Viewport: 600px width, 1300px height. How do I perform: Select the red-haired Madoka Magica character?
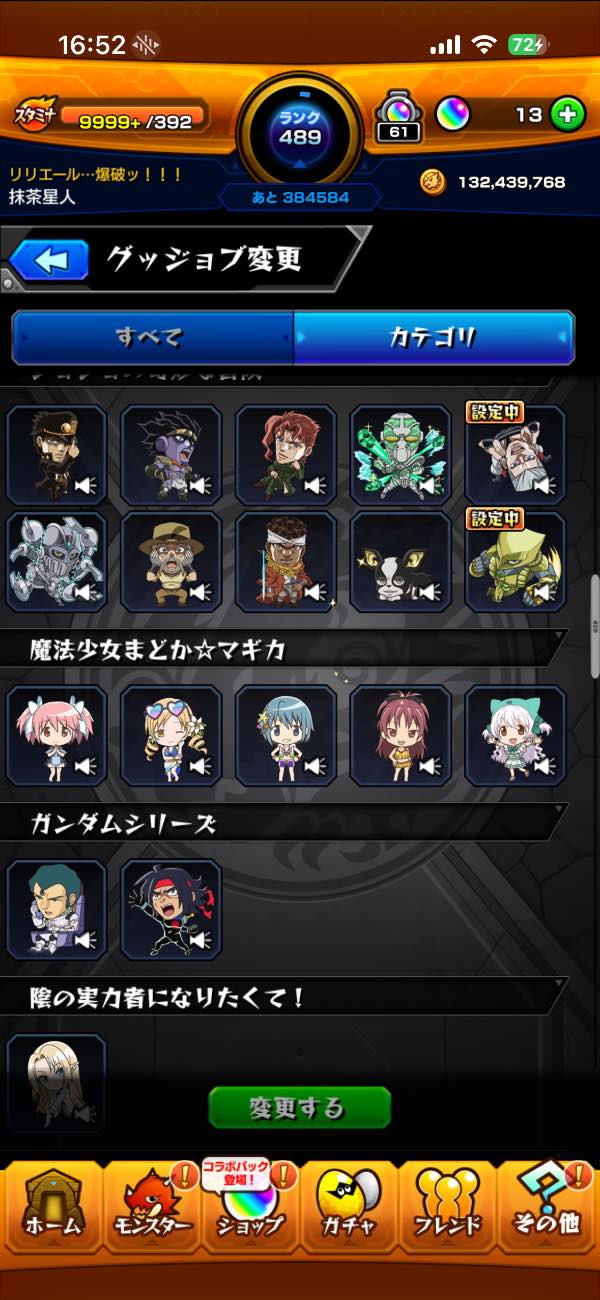click(400, 735)
